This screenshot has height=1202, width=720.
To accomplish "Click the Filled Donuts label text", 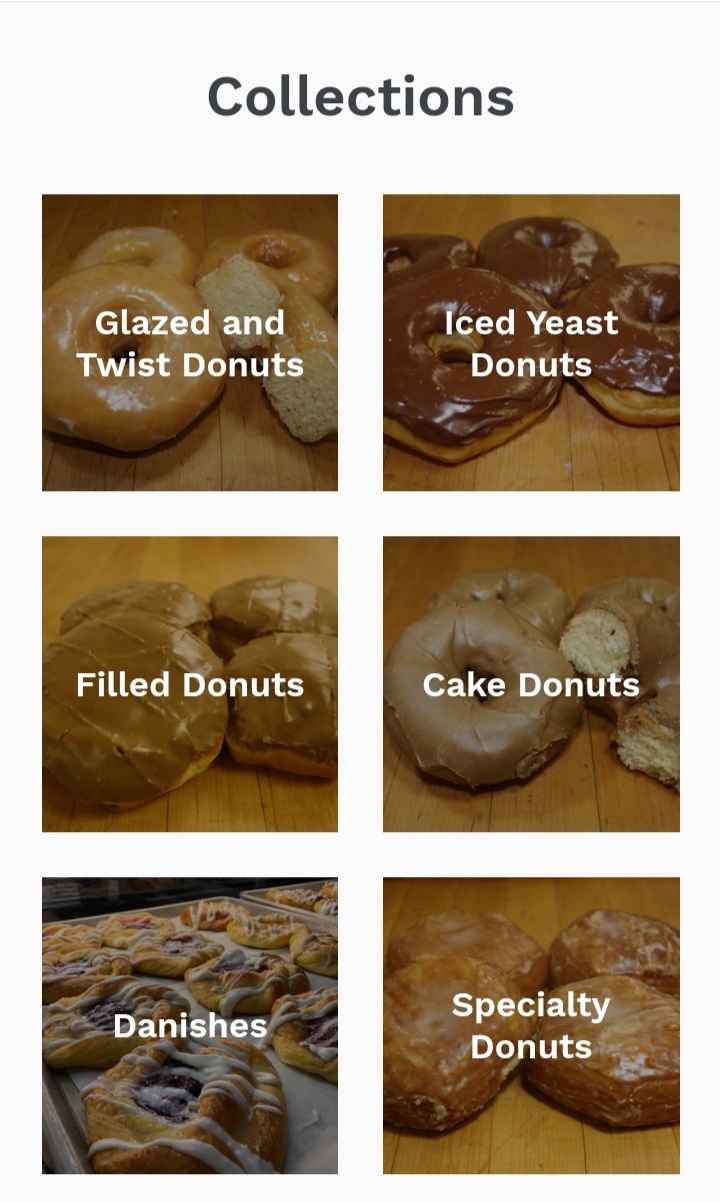I will coord(189,684).
